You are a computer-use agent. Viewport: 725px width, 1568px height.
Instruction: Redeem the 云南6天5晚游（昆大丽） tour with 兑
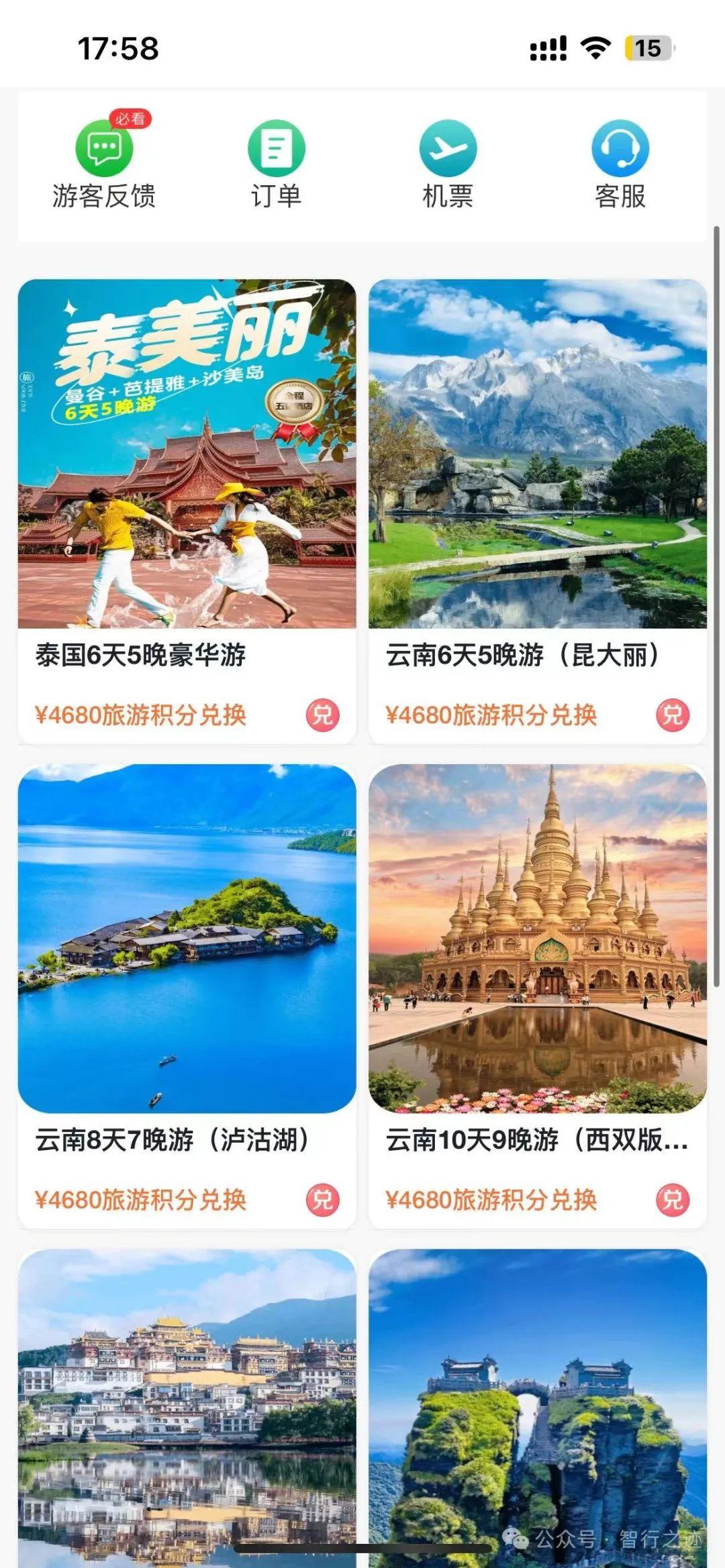click(673, 715)
